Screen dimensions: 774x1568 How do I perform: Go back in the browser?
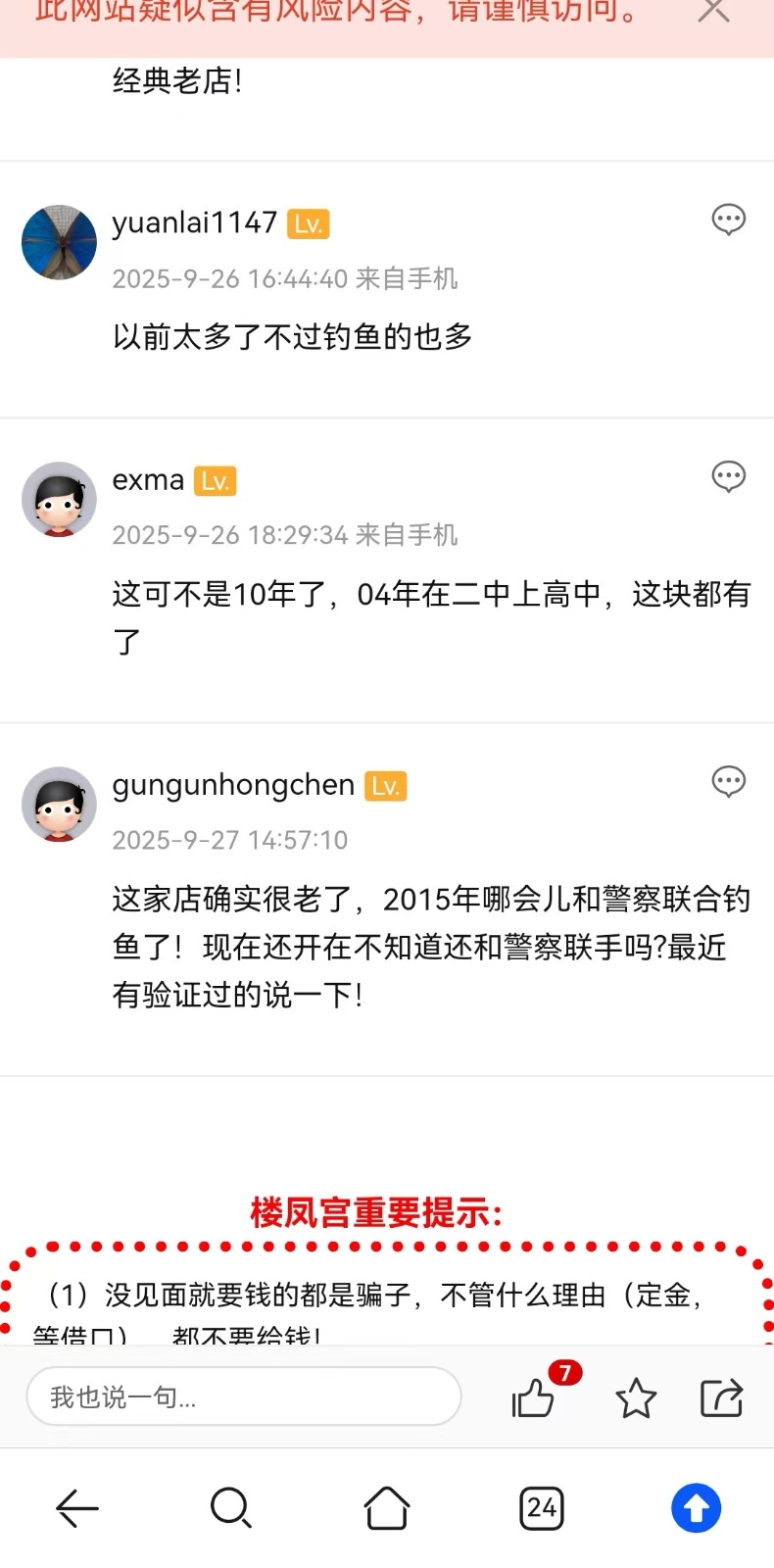point(77,1508)
